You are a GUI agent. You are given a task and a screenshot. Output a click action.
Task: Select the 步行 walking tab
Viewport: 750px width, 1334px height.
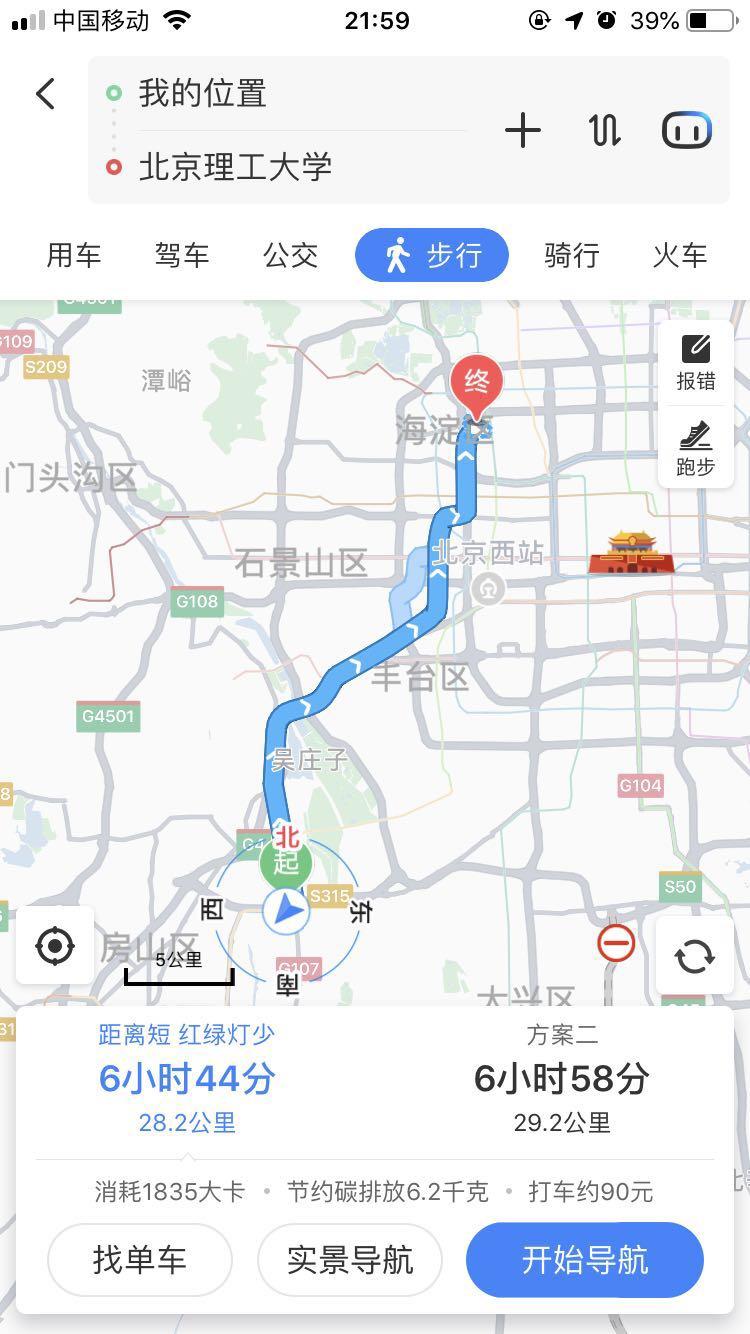click(432, 255)
